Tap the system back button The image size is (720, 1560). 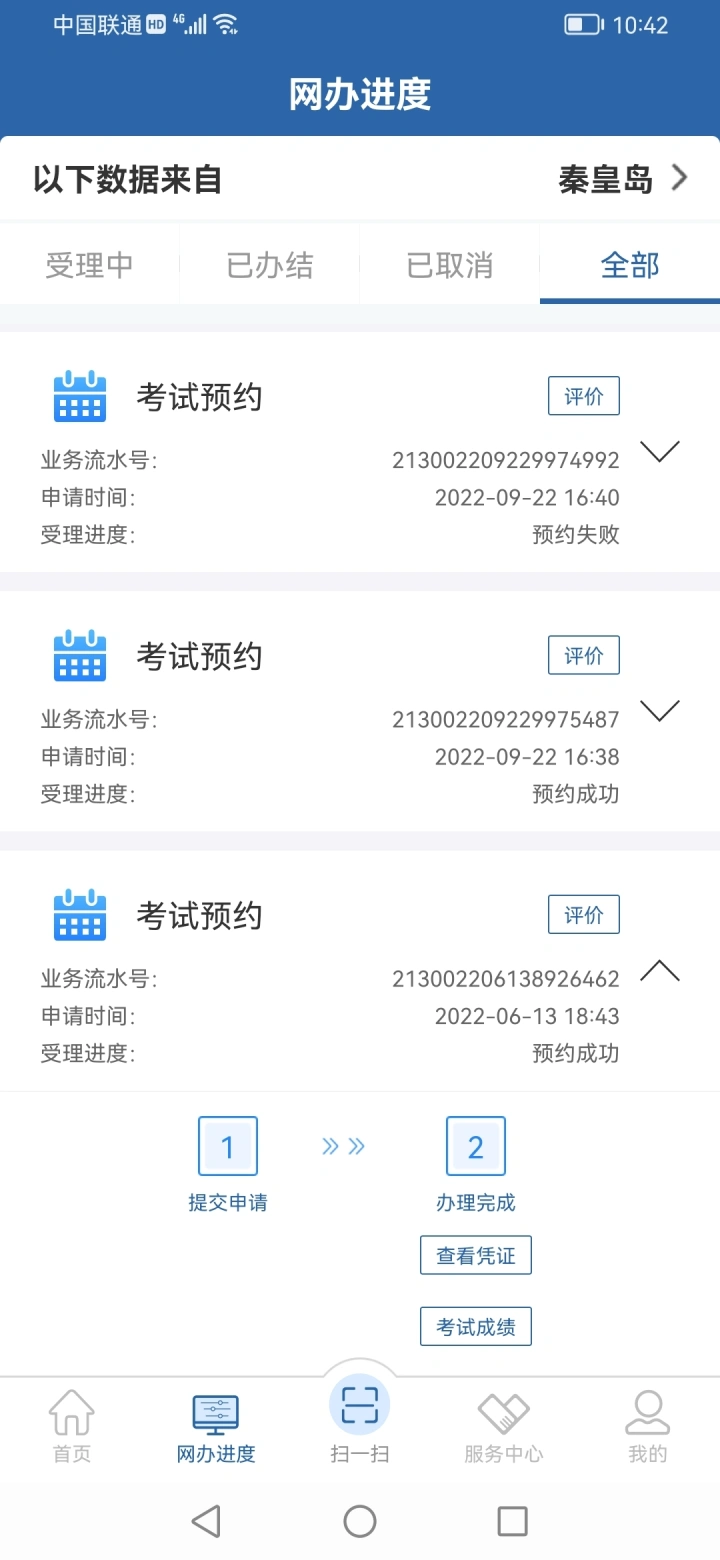coord(206,1522)
